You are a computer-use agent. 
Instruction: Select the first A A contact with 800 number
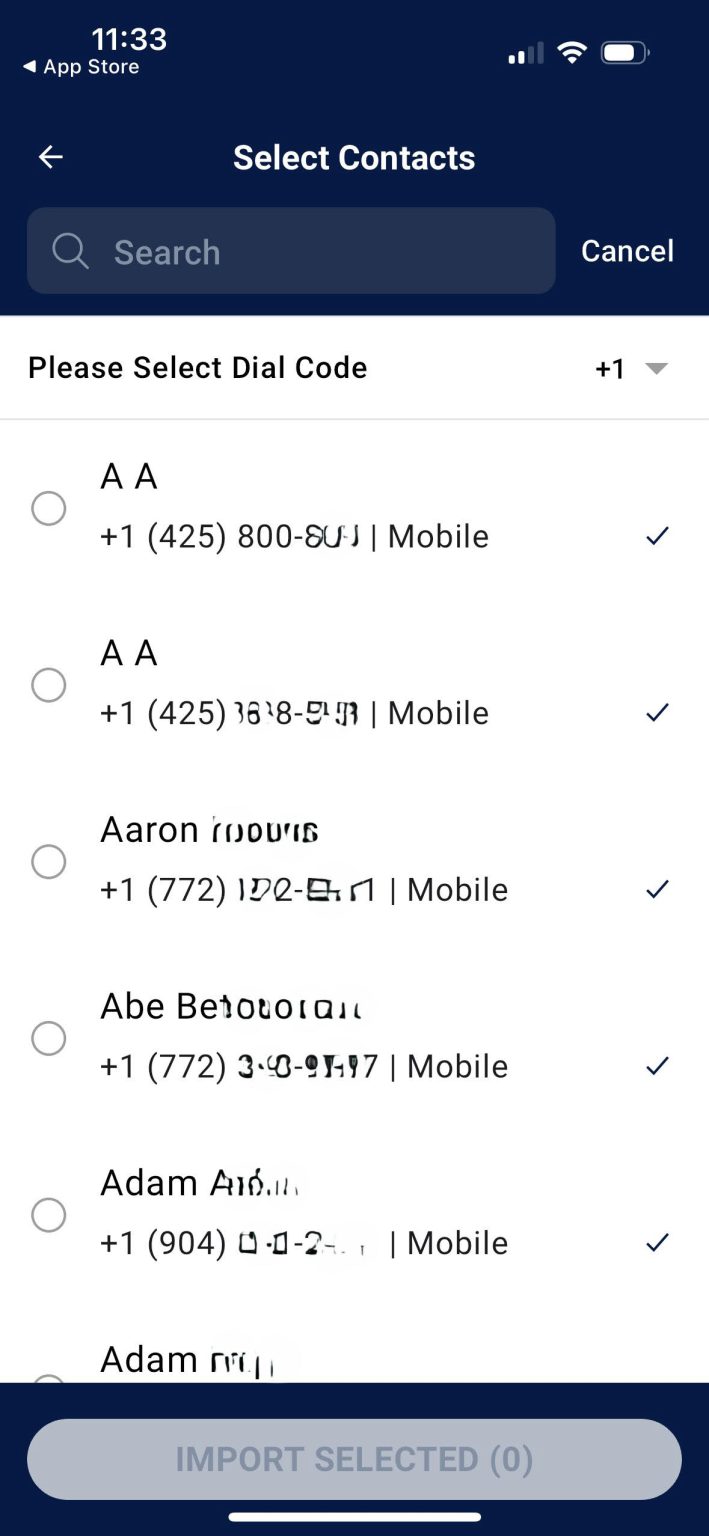coord(49,508)
